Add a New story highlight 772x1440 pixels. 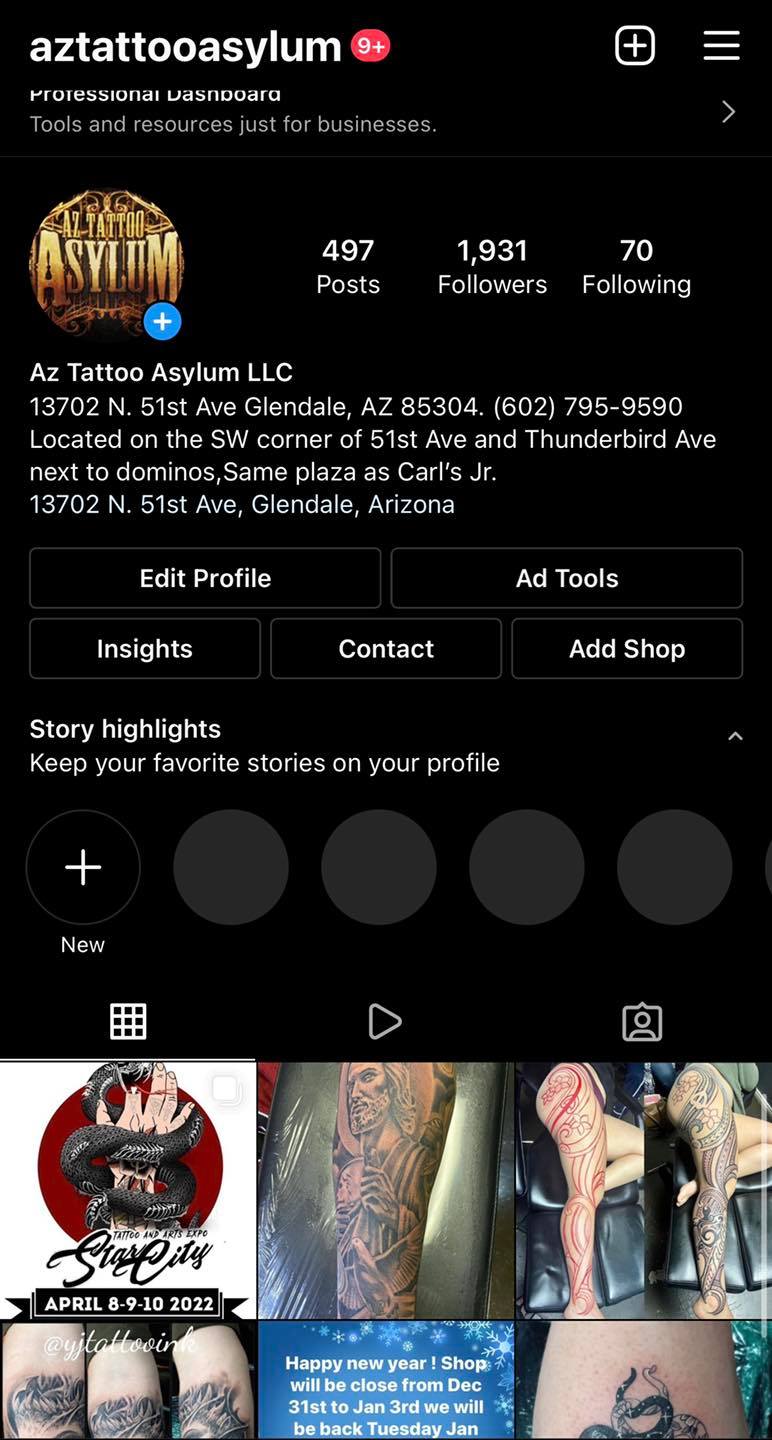[x=83, y=867]
